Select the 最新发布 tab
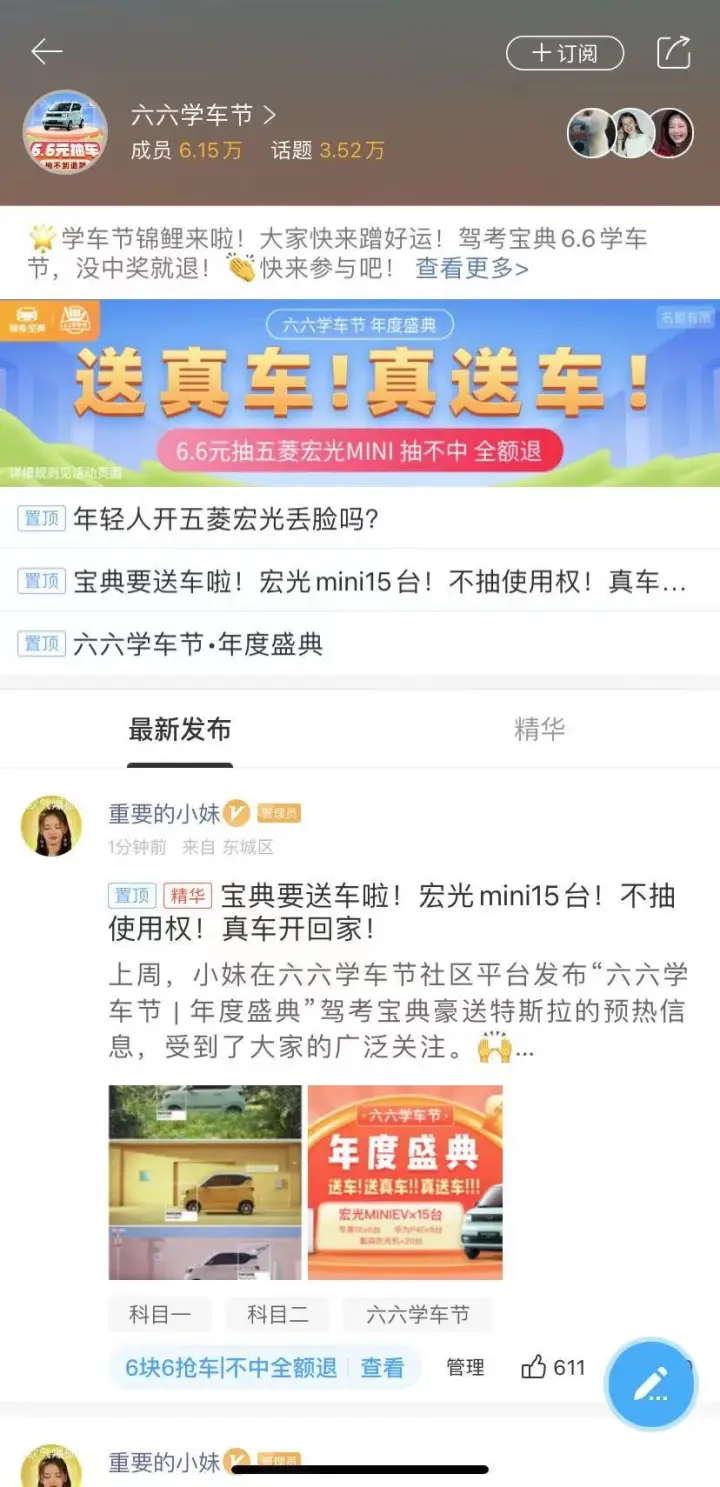 click(180, 729)
